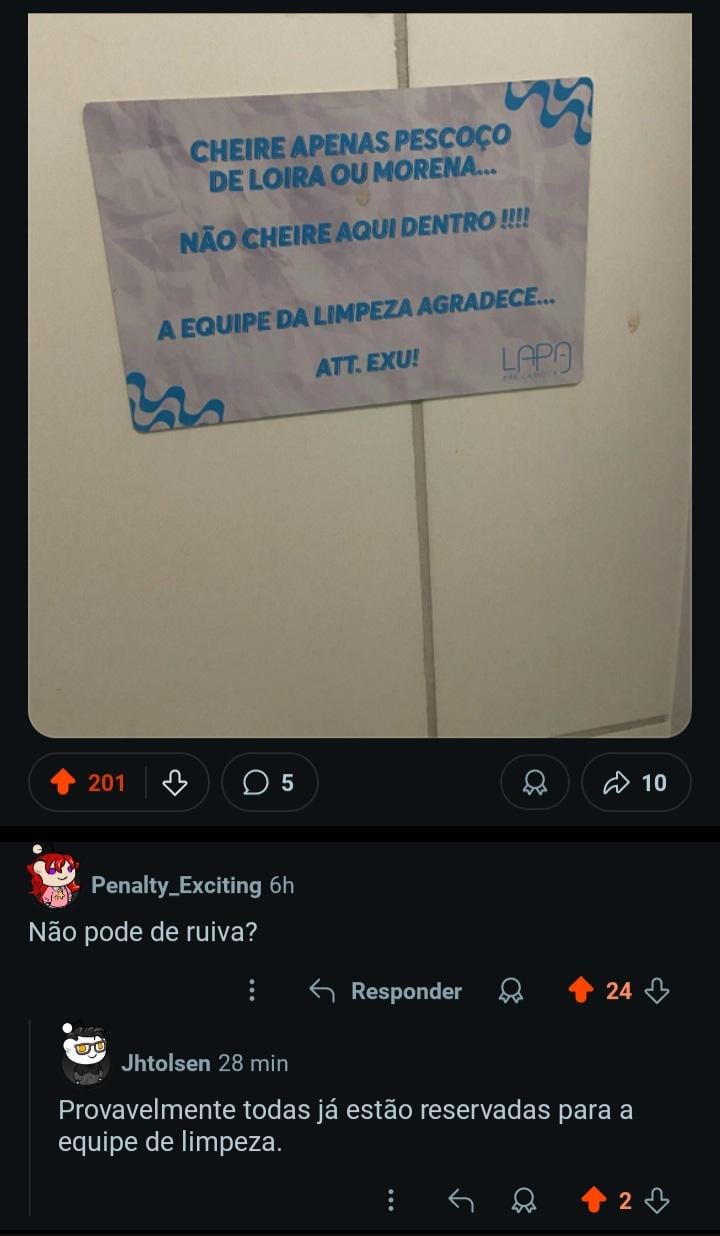Screen dimensions: 720x1236
Task: Share the post
Action: (x=635, y=782)
